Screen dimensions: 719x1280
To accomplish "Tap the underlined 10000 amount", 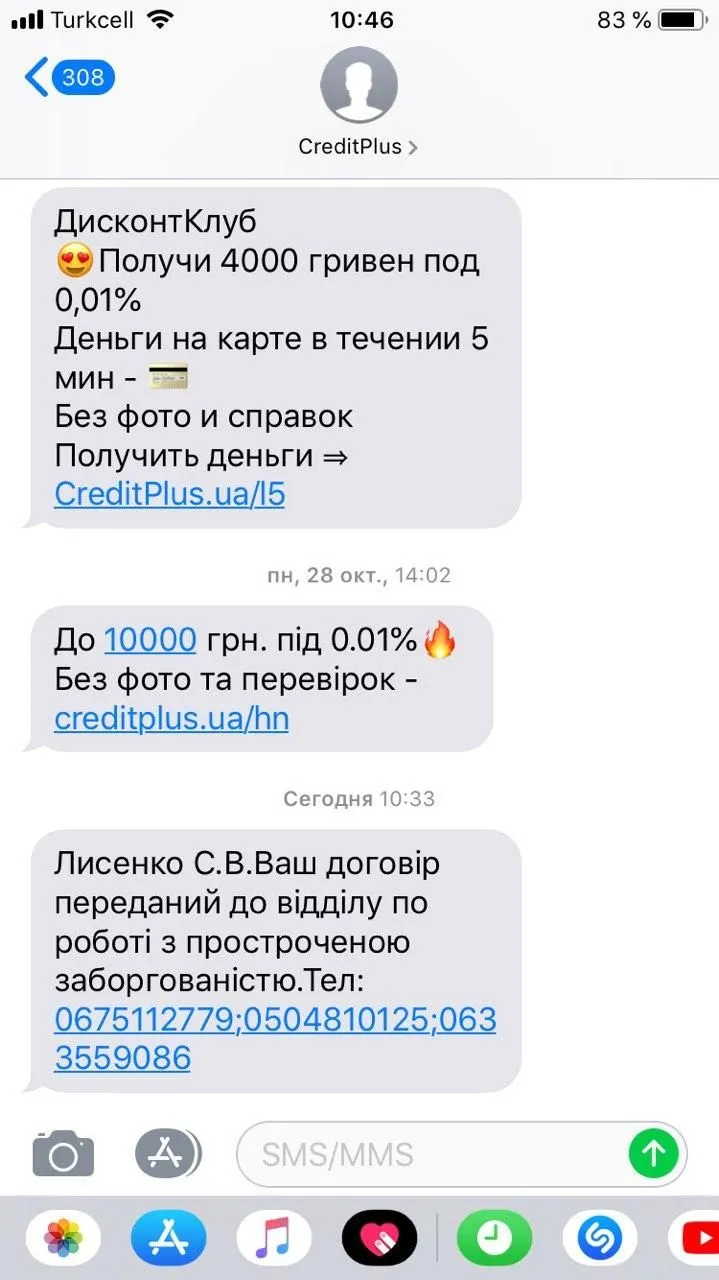I will [150, 639].
